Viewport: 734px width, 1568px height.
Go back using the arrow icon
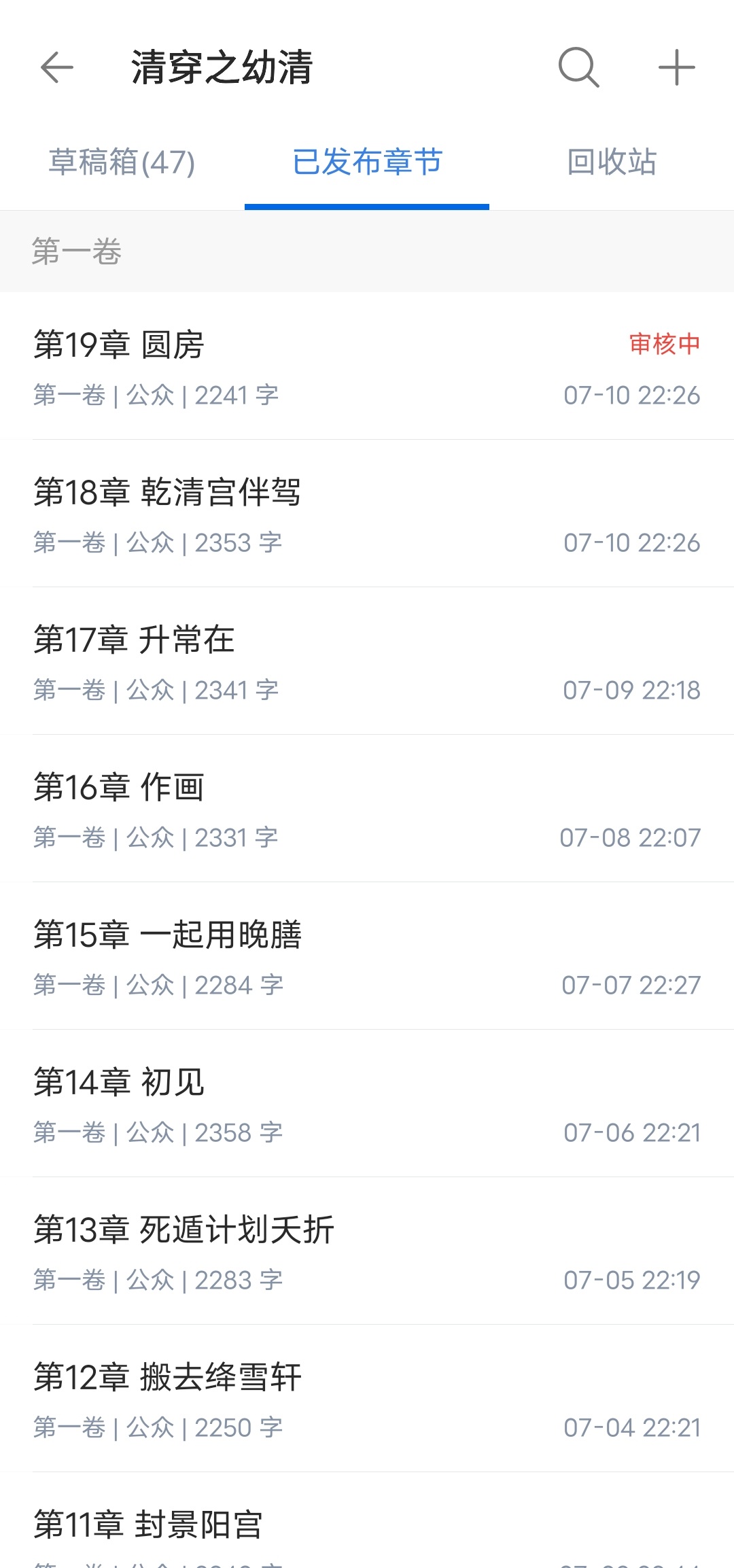point(57,68)
